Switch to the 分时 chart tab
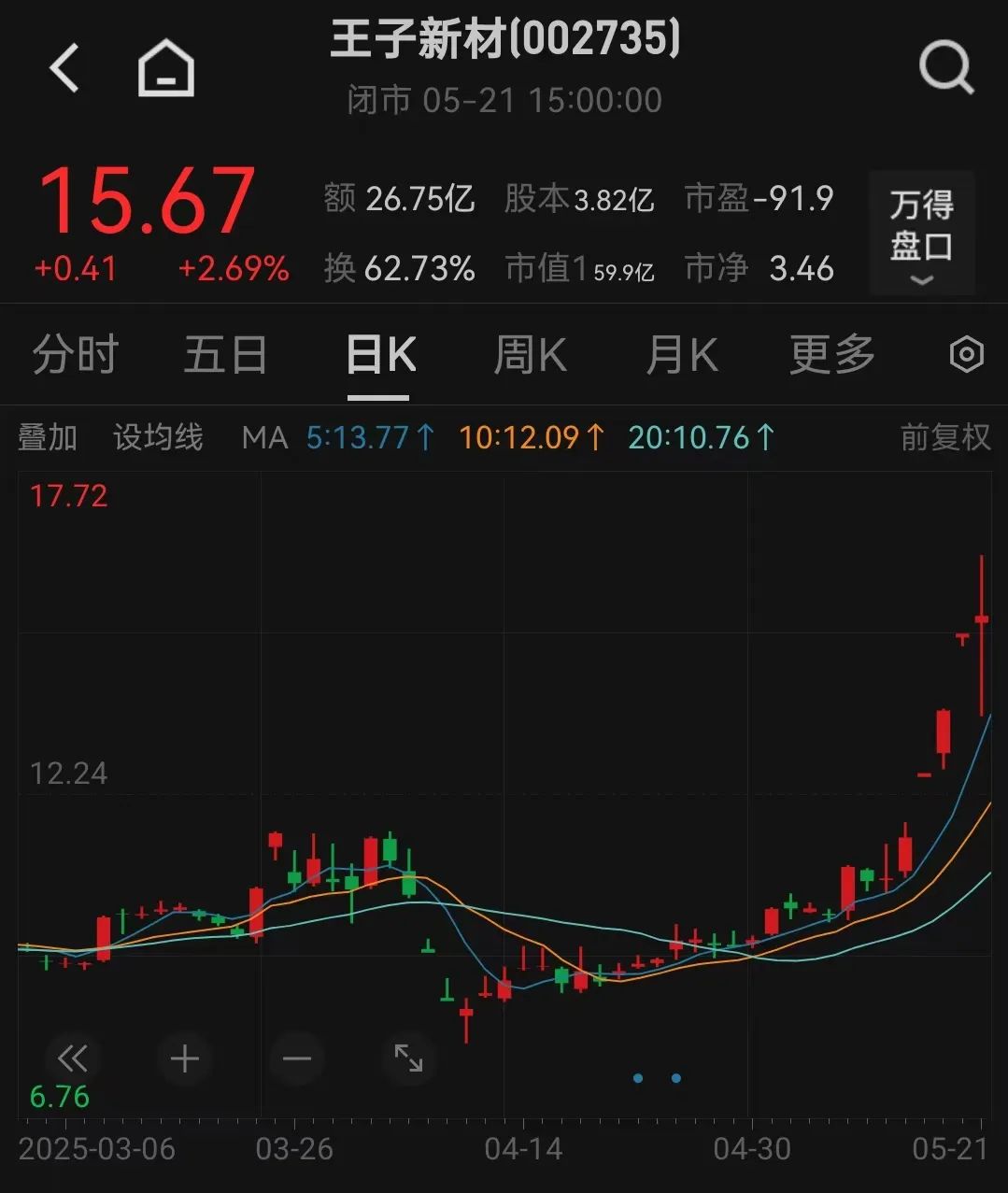 tap(76, 355)
